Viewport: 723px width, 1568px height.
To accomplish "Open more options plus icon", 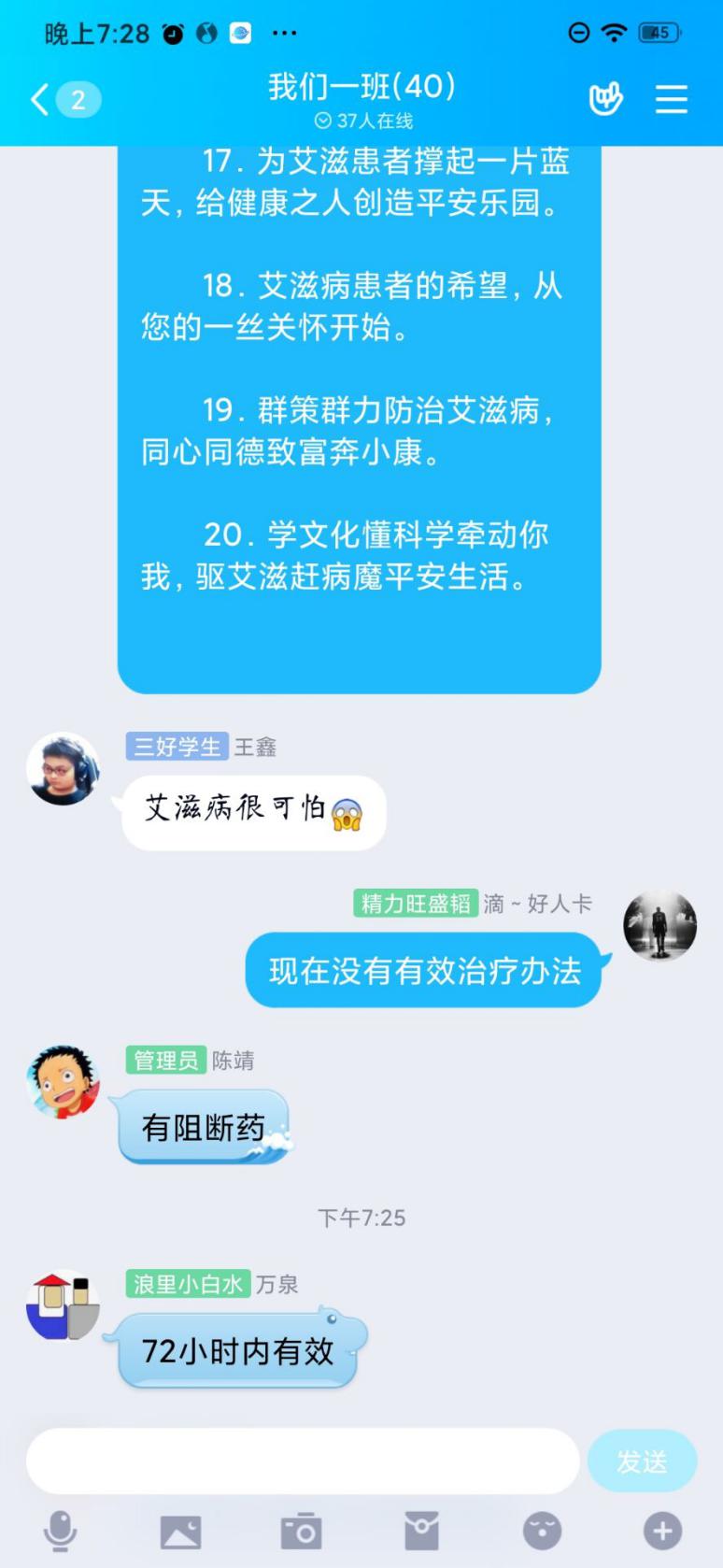I will 662,1532.
